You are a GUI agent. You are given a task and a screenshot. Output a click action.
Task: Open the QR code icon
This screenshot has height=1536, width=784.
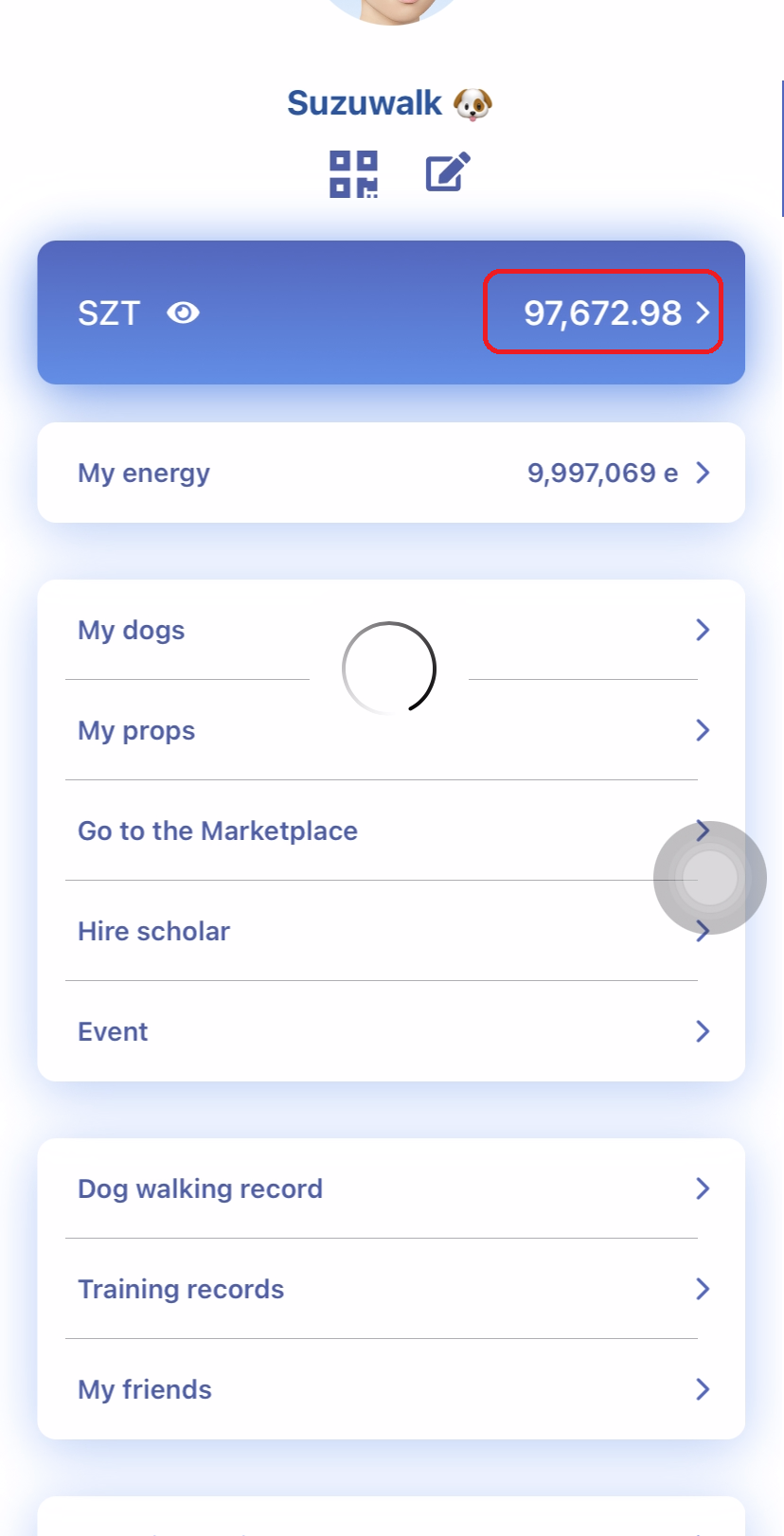click(x=353, y=174)
